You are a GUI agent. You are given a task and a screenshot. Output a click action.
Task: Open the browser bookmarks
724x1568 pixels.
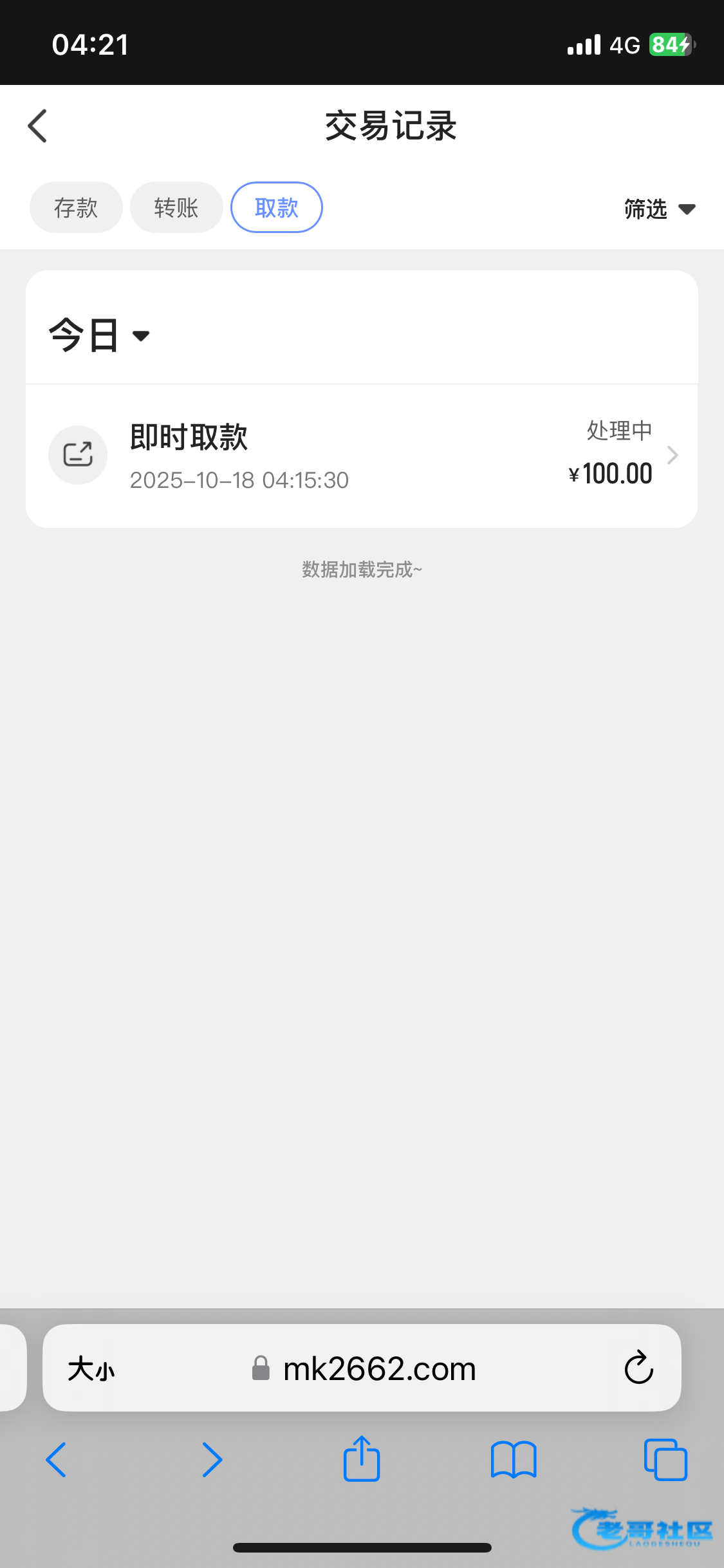point(513,1460)
